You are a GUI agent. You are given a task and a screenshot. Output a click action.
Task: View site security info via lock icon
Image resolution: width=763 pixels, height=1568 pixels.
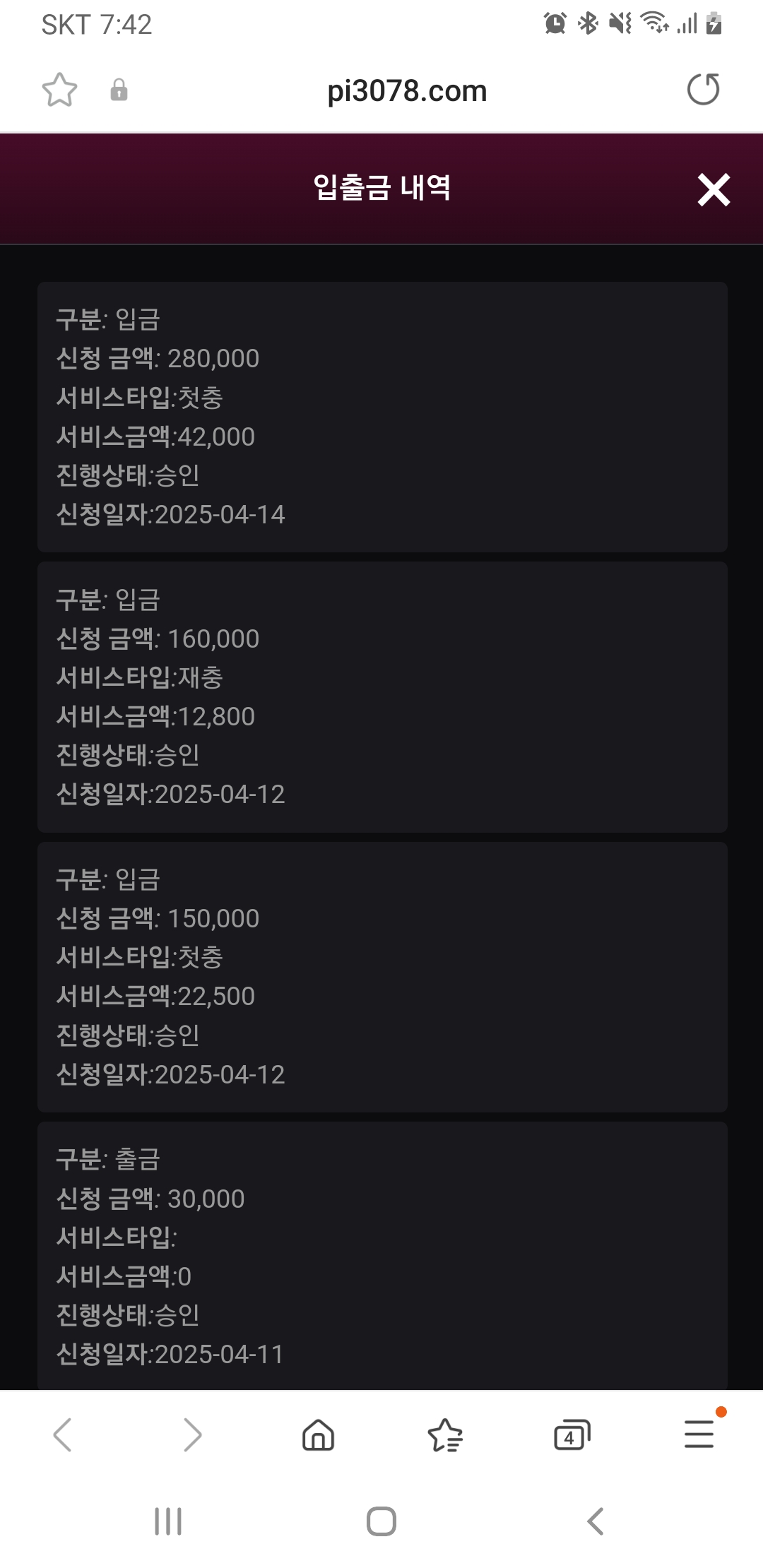point(119,90)
